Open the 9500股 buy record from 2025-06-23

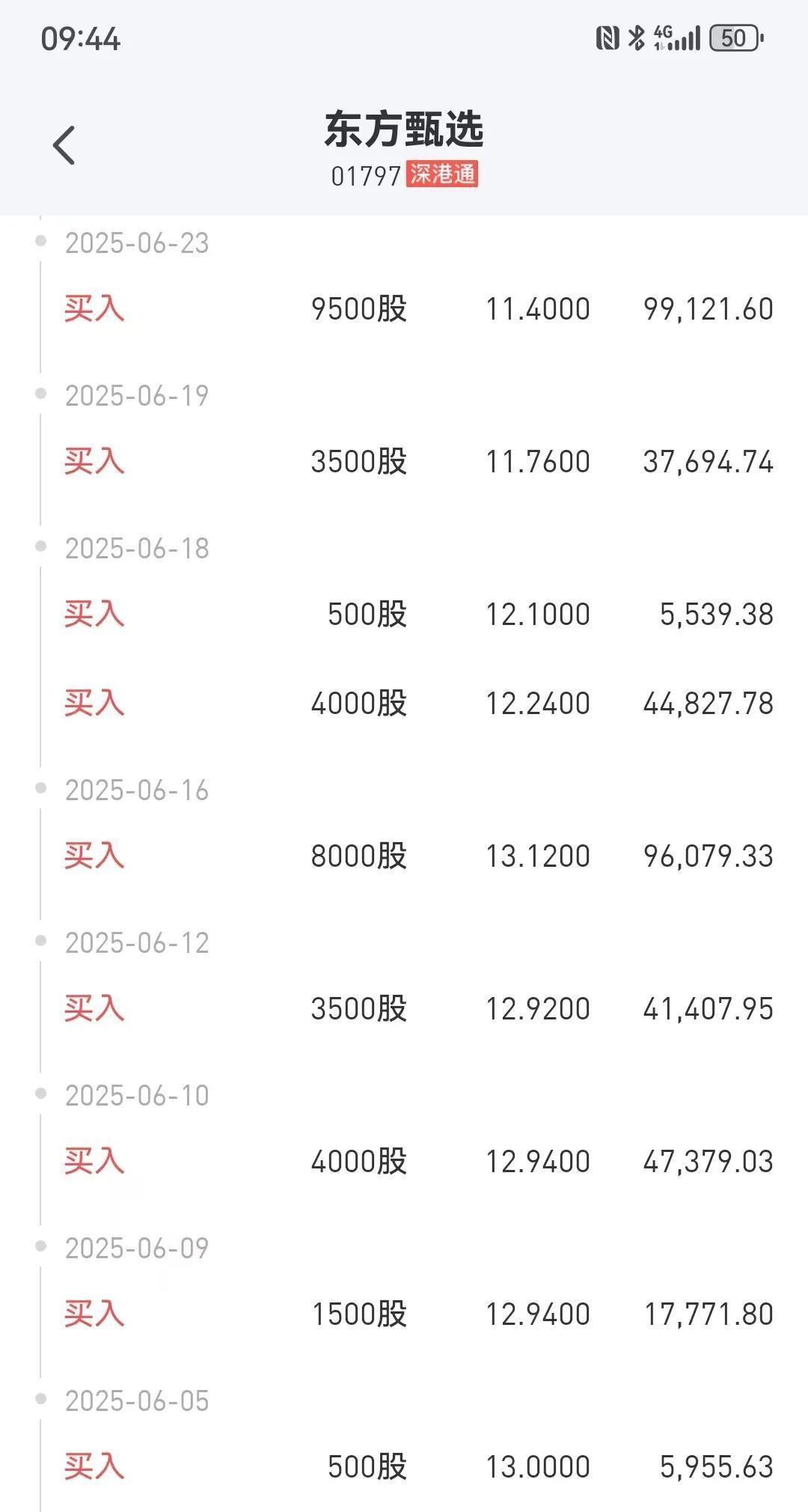coord(419,309)
